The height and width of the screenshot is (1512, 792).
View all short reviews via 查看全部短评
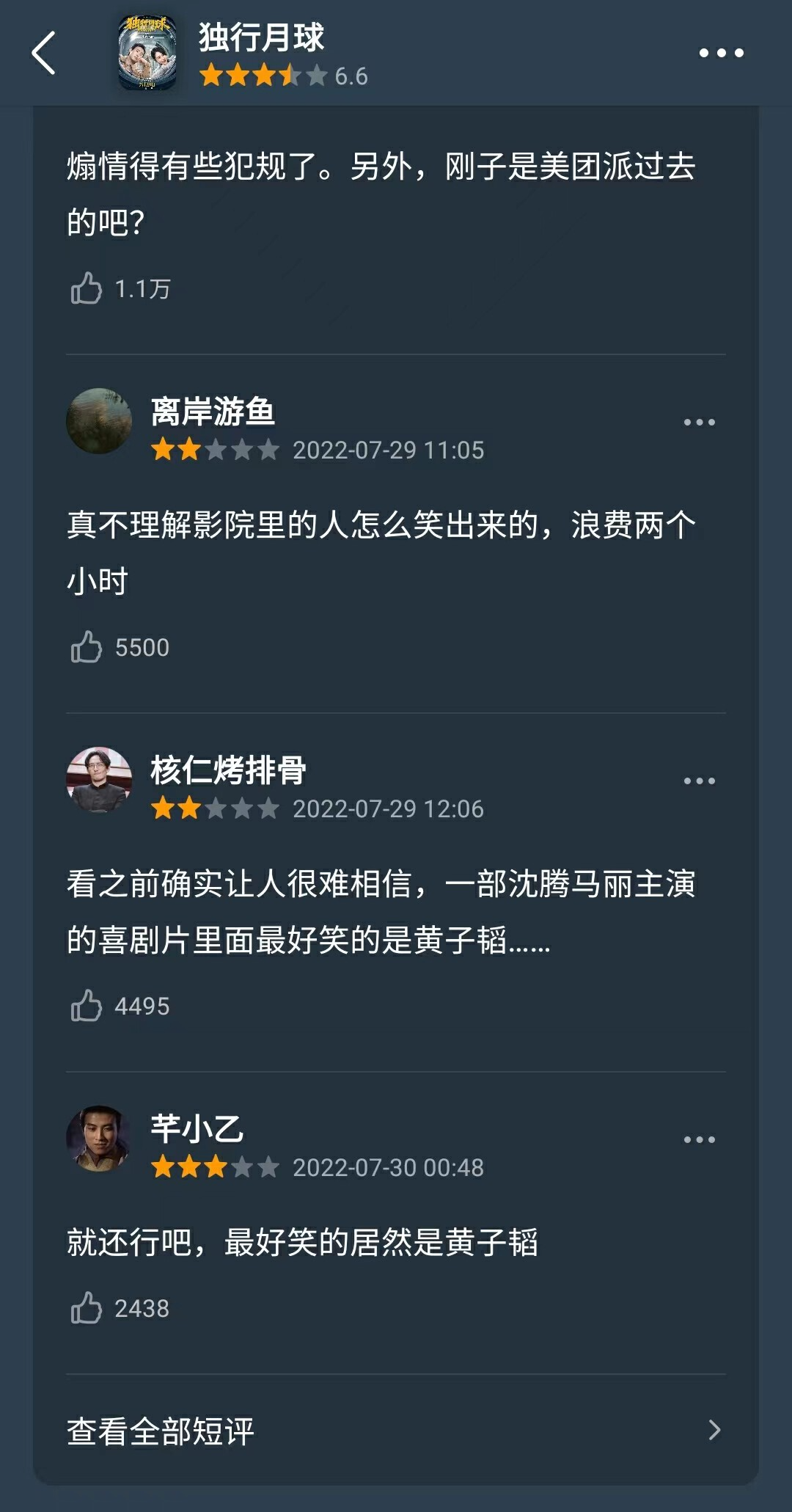(395, 1431)
